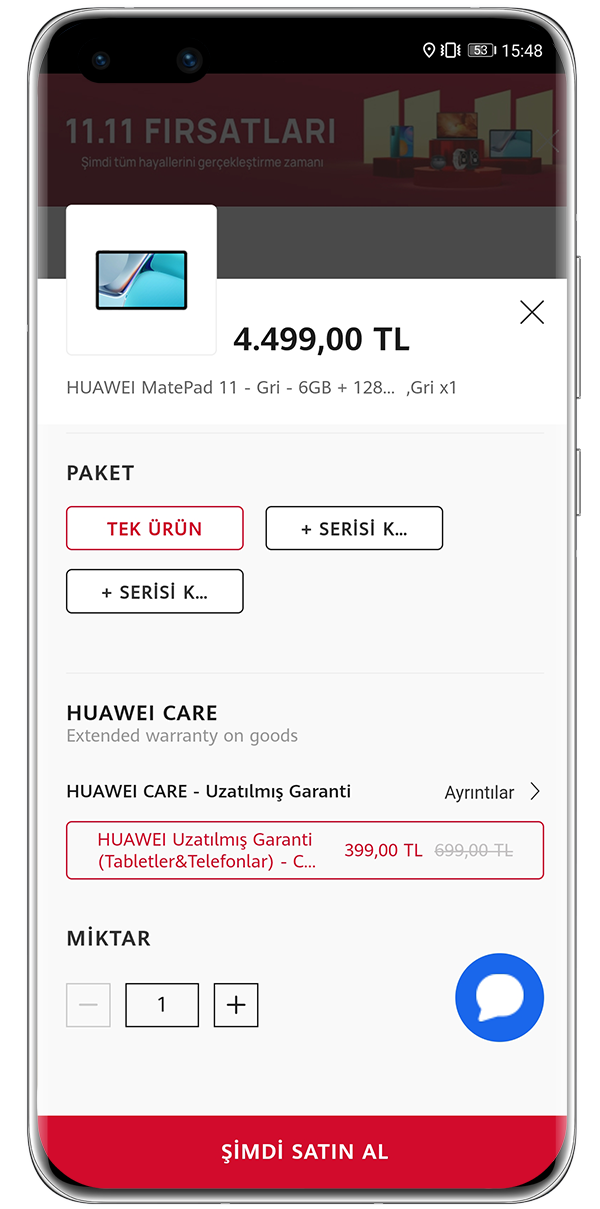
Task: Close the product options sheet
Action: 532,312
